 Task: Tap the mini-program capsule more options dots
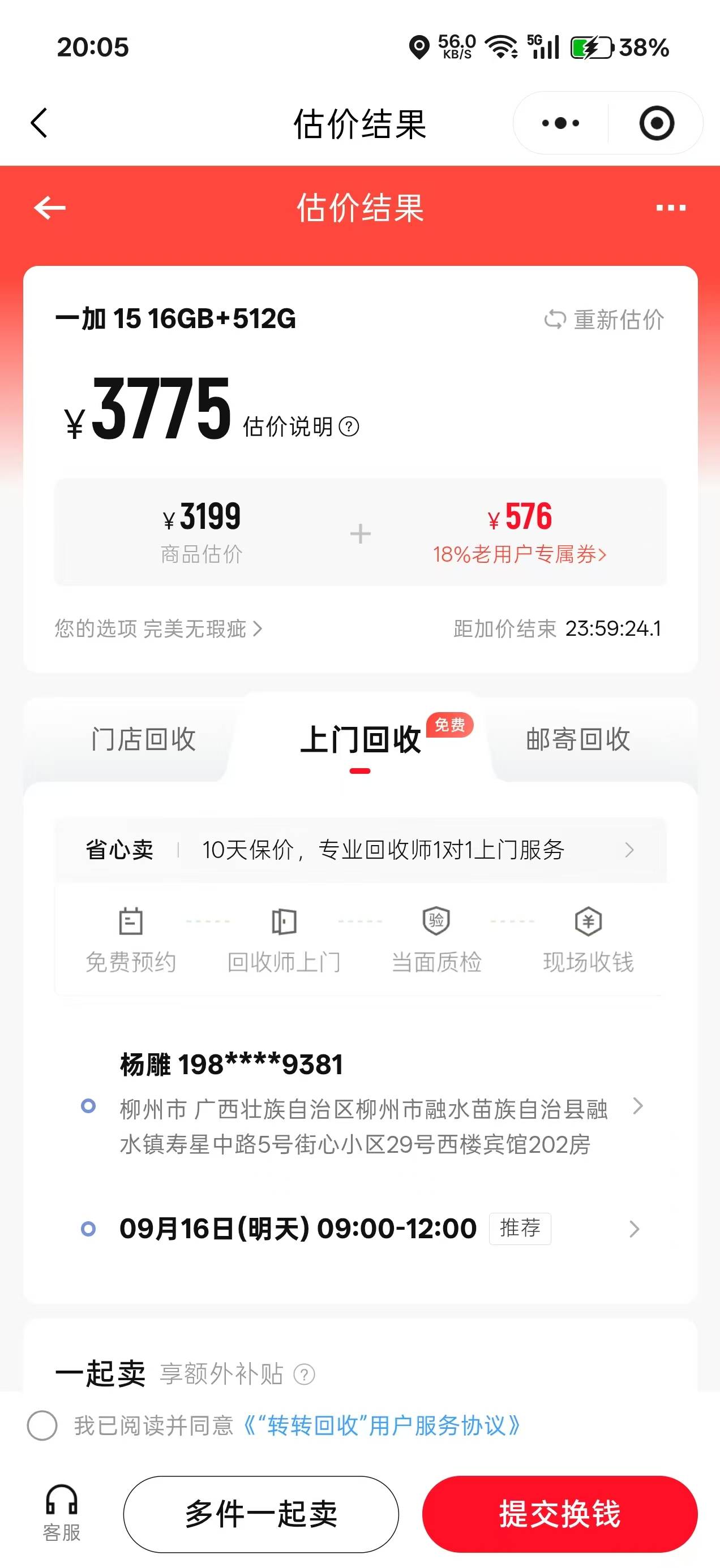[x=560, y=123]
